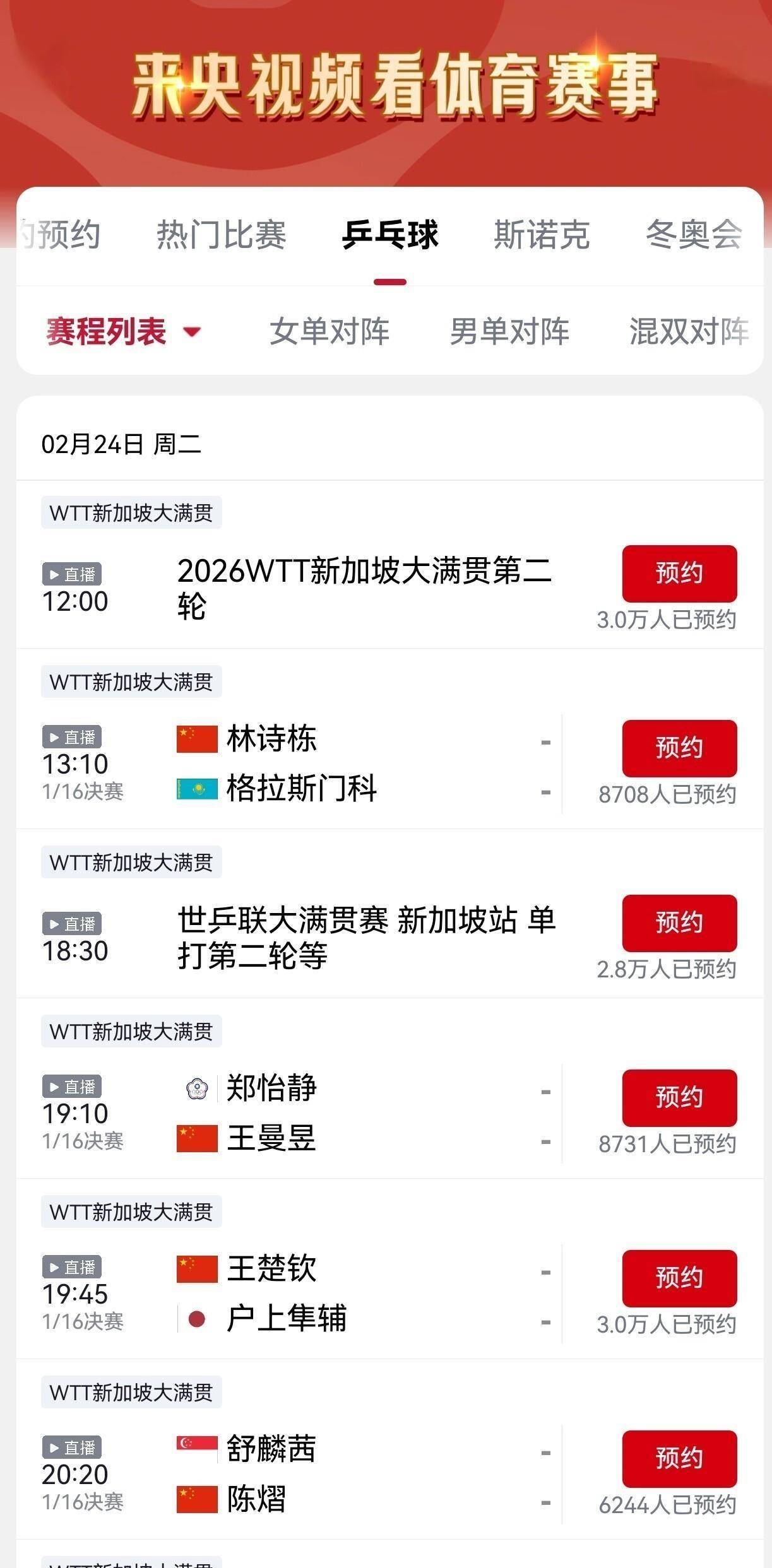The image size is (772, 1568).
Task: View the 男单对阵 bracket
Action: coord(509,332)
